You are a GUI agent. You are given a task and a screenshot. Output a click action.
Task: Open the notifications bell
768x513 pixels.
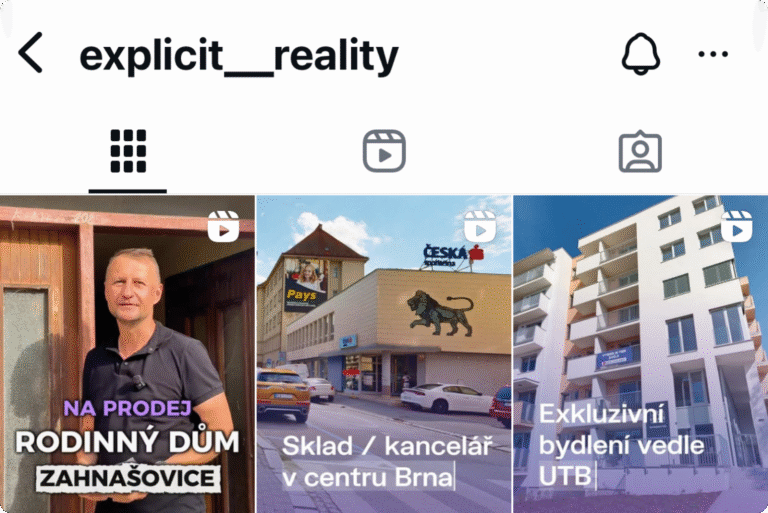(640, 54)
